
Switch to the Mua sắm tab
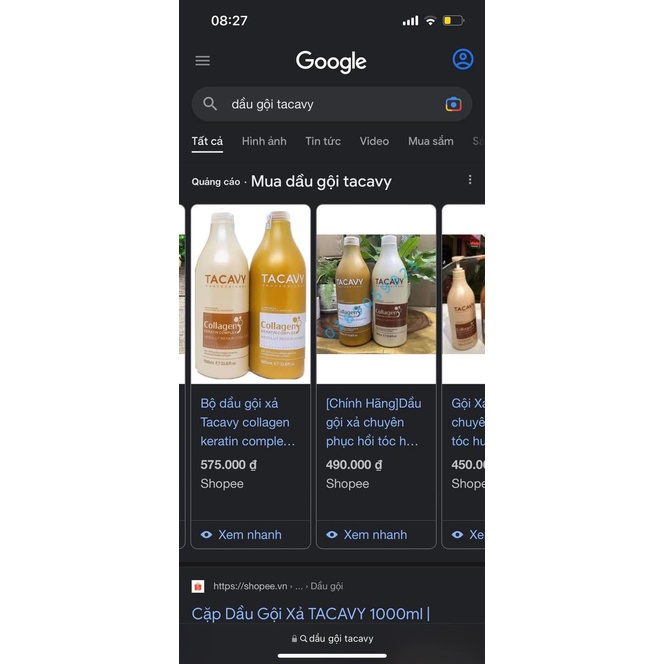430,141
